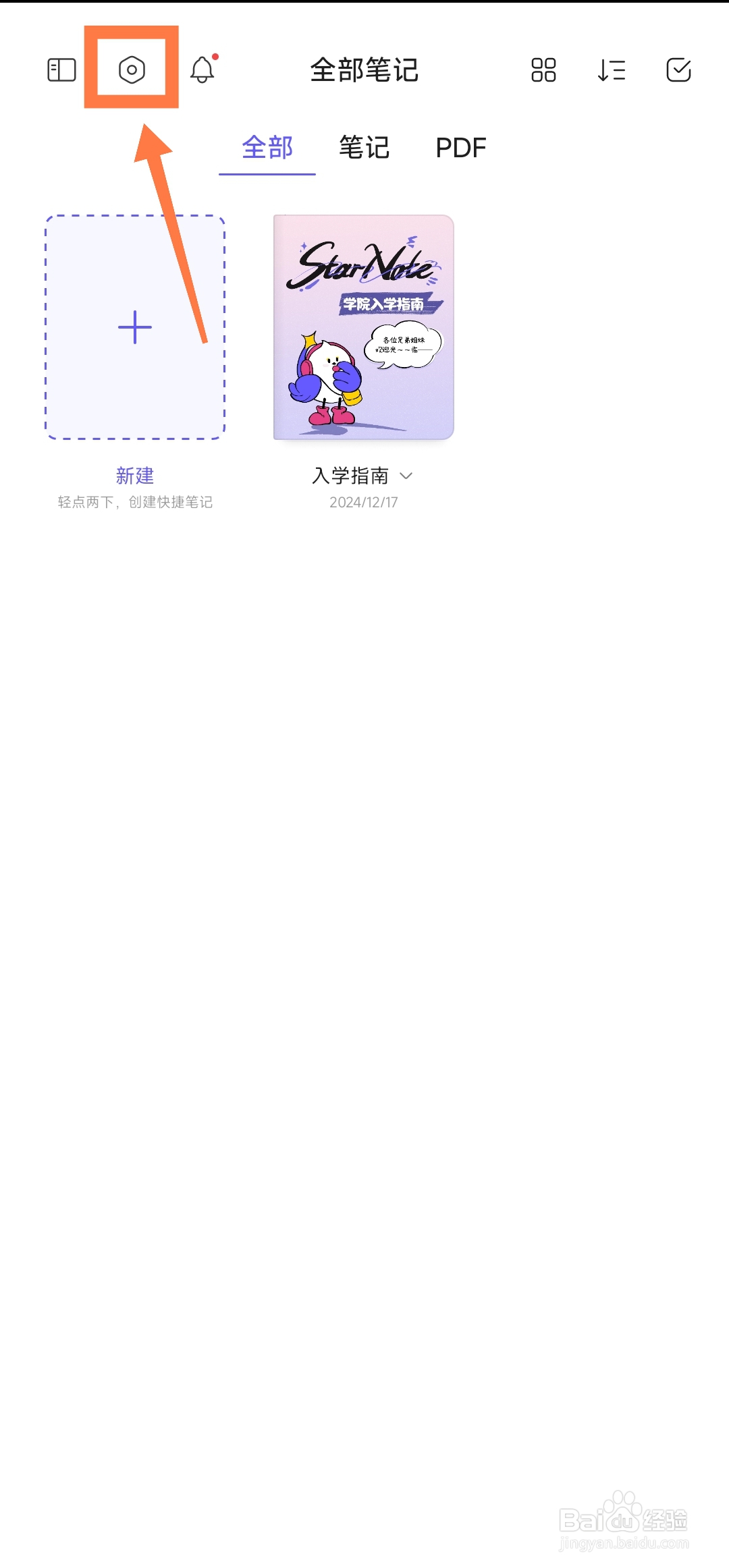Viewport: 729px width, 1568px height.
Task: Open sorting options via descending list icon
Action: tap(612, 69)
